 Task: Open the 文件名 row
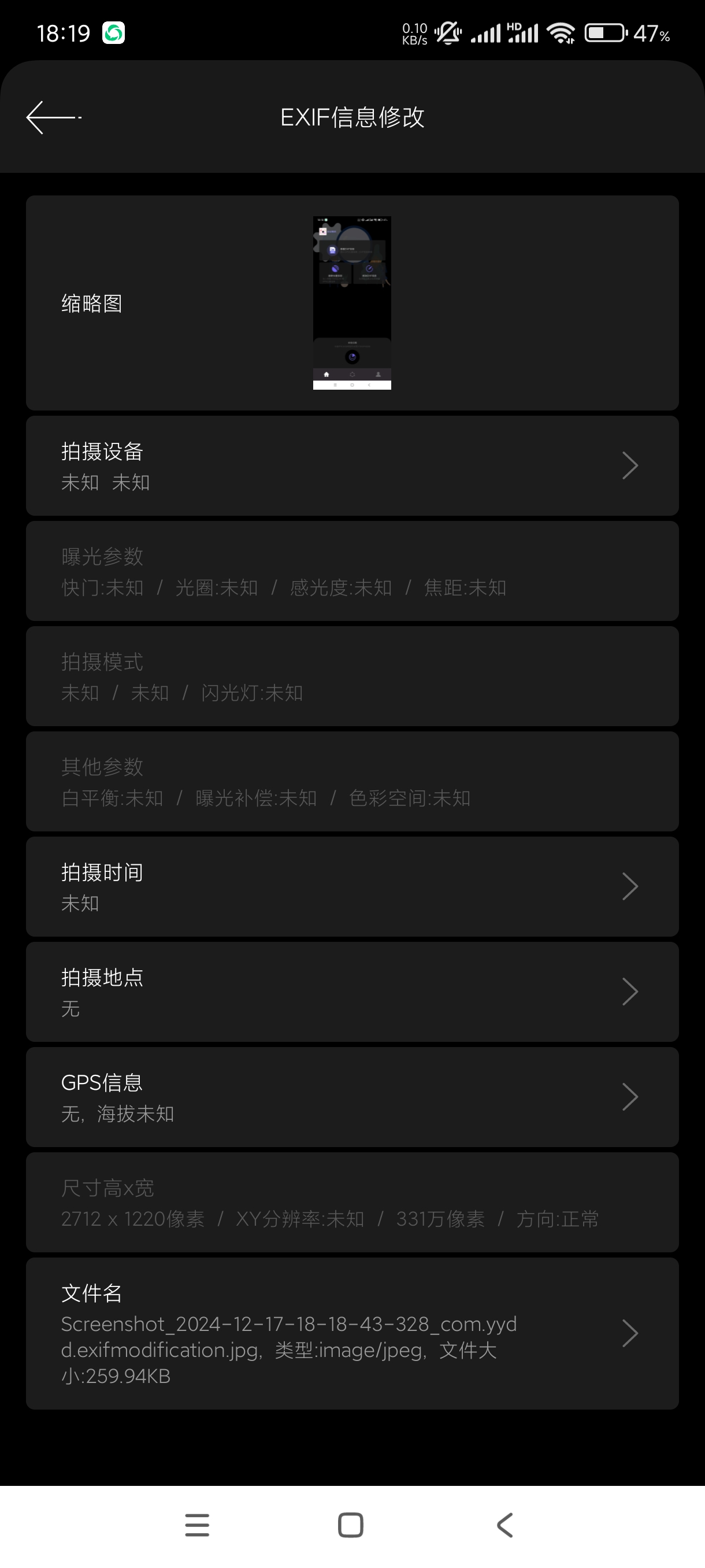click(351, 1333)
